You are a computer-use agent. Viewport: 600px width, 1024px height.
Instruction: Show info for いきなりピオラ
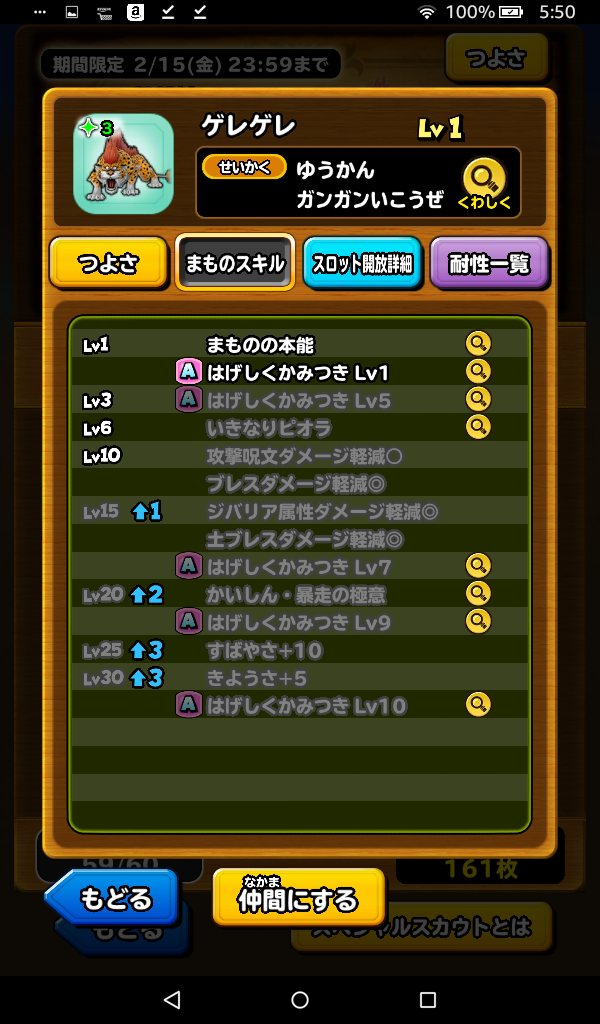pos(479,428)
